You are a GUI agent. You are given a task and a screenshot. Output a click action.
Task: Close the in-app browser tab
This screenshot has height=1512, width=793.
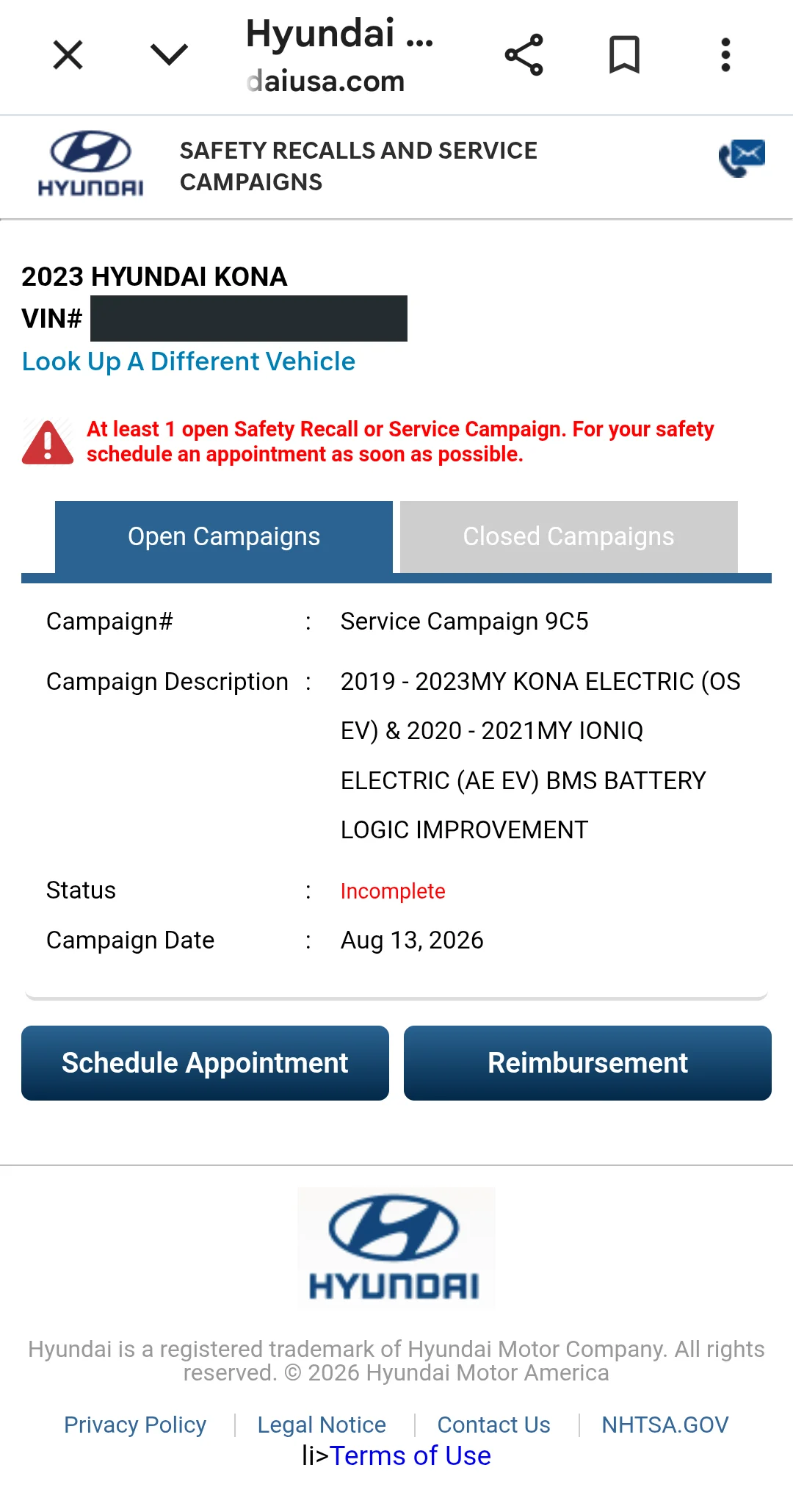pos(68,55)
